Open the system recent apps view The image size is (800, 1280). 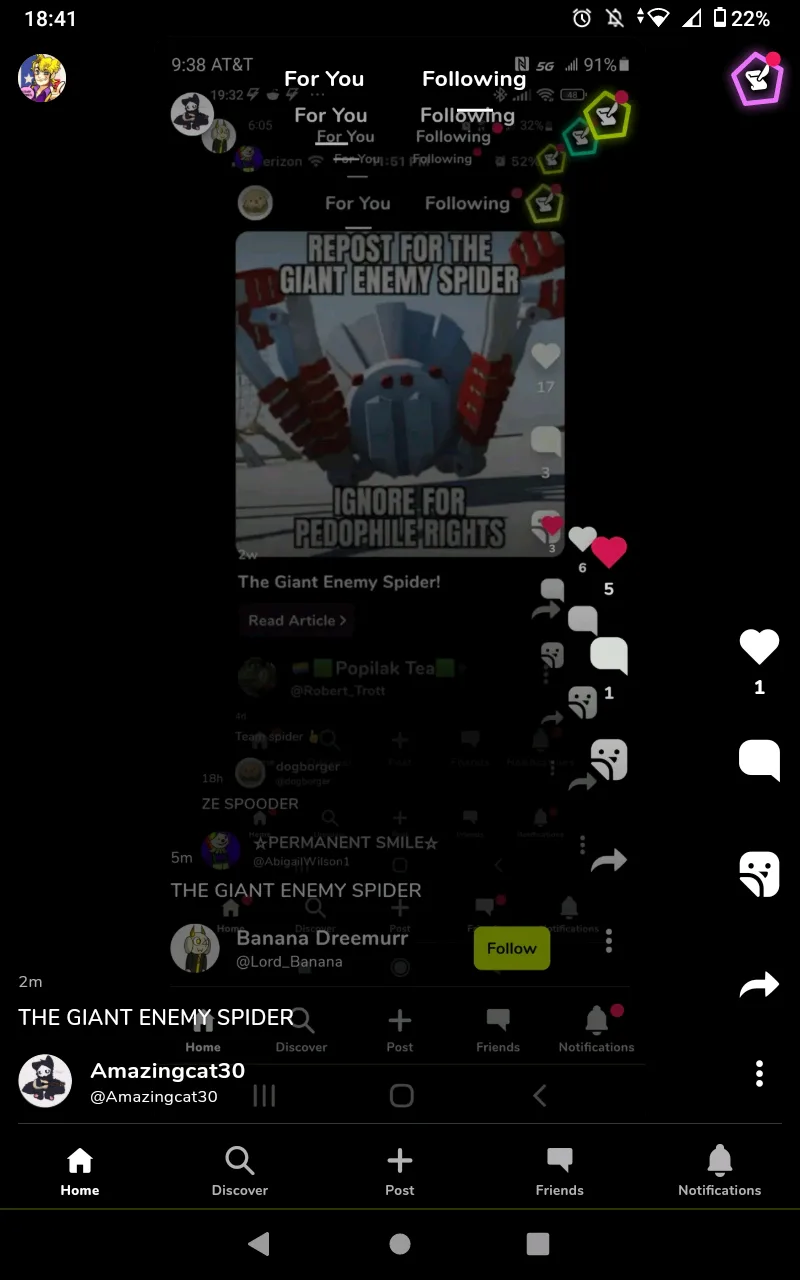tap(538, 1243)
